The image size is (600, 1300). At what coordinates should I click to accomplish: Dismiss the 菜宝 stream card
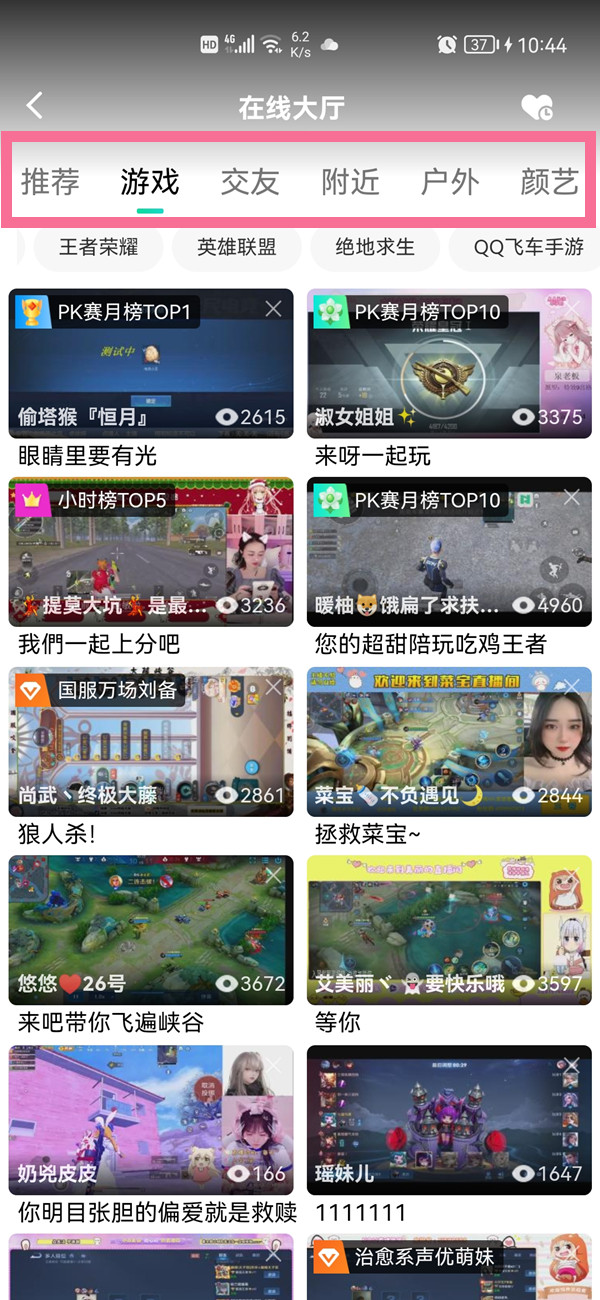[x=571, y=687]
